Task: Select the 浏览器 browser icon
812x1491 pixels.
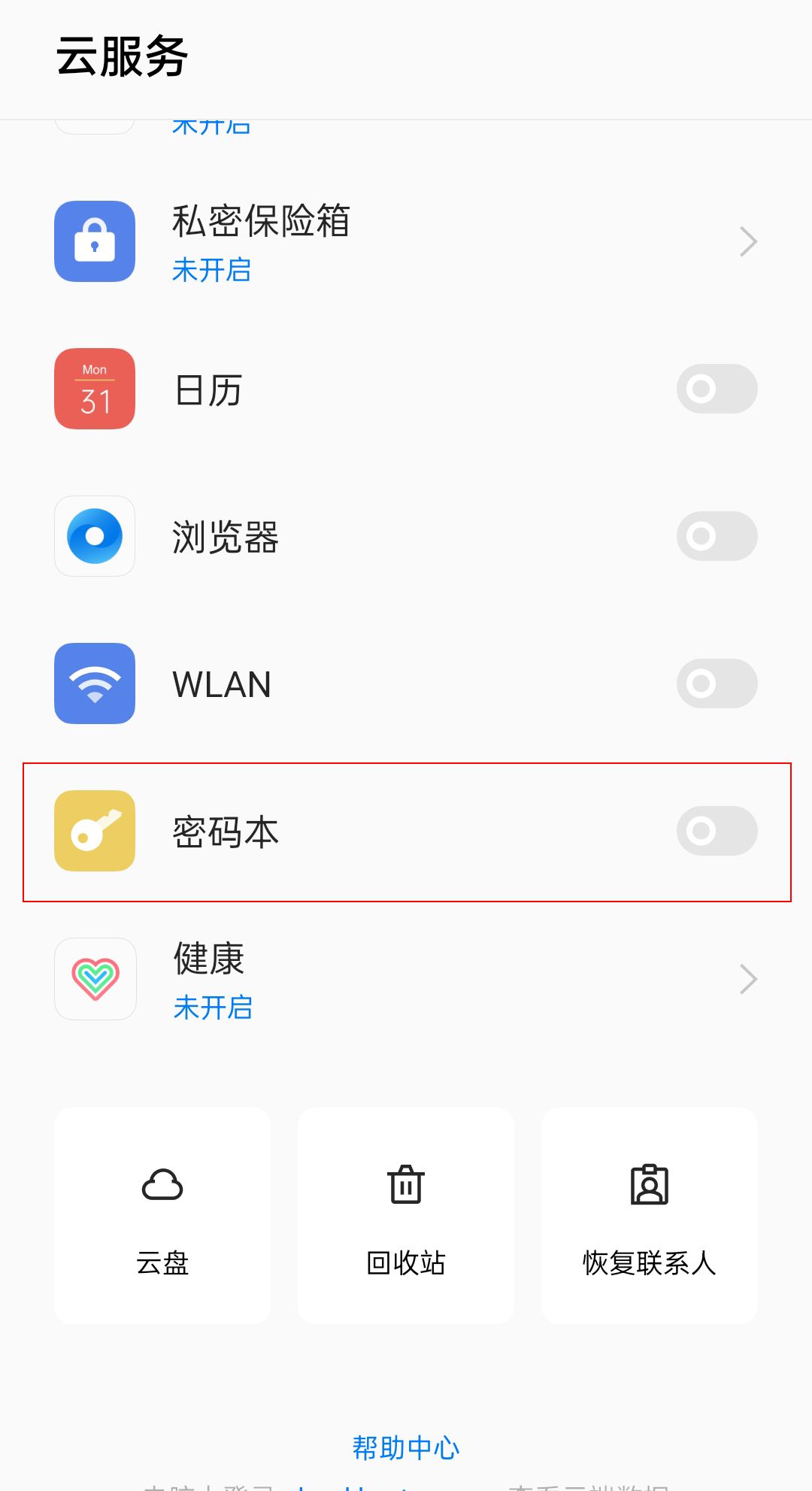Action: tap(94, 535)
